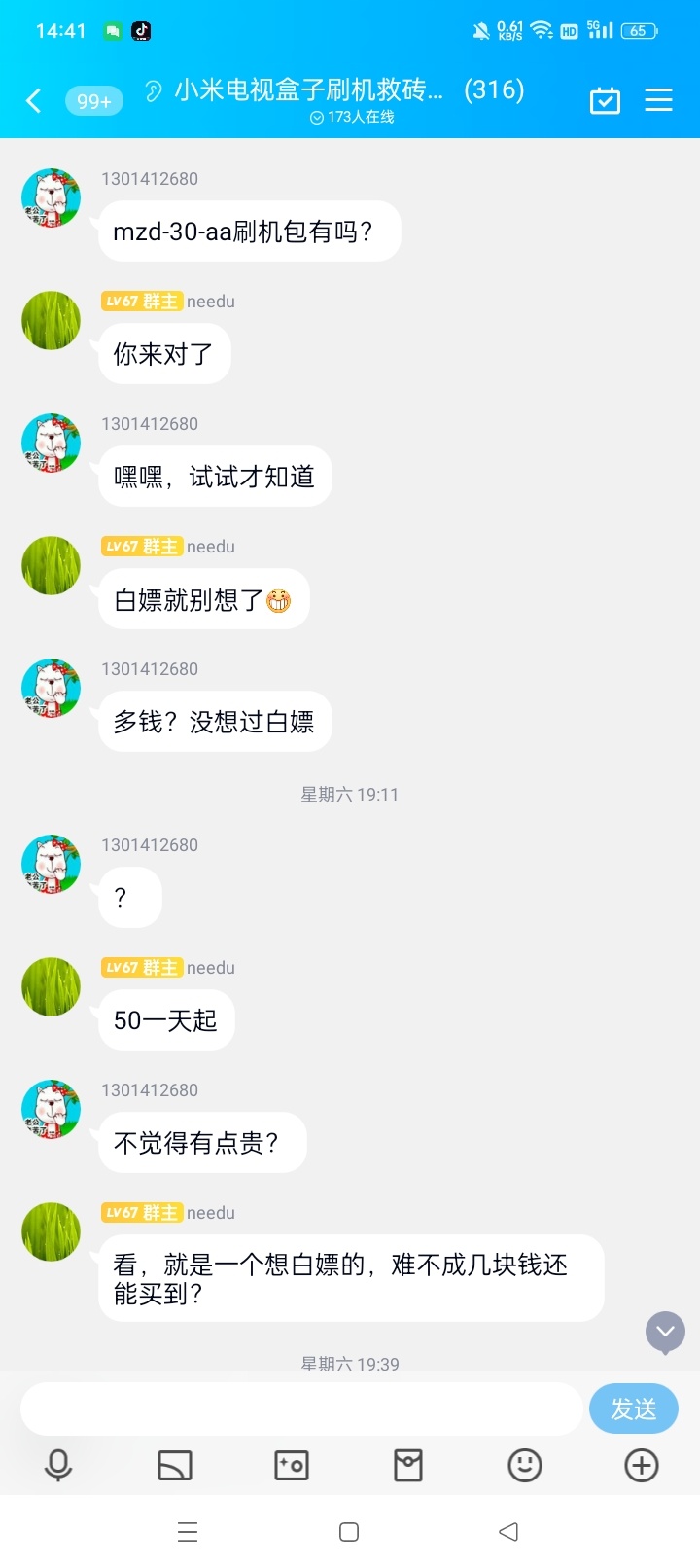Tap the back arrow to leave chat
This screenshot has height=1568, width=700.
[x=33, y=100]
